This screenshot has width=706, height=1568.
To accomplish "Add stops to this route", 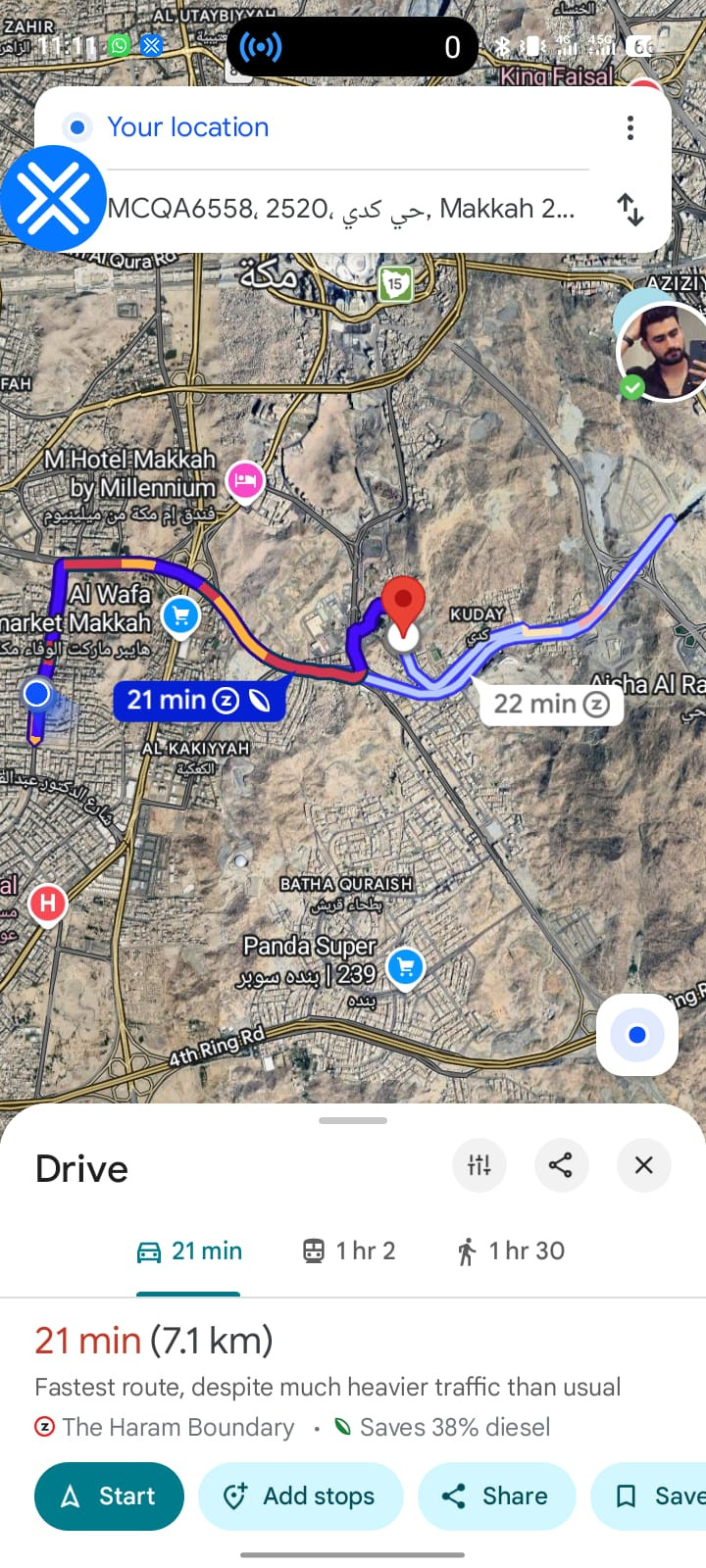I will pos(300,1496).
